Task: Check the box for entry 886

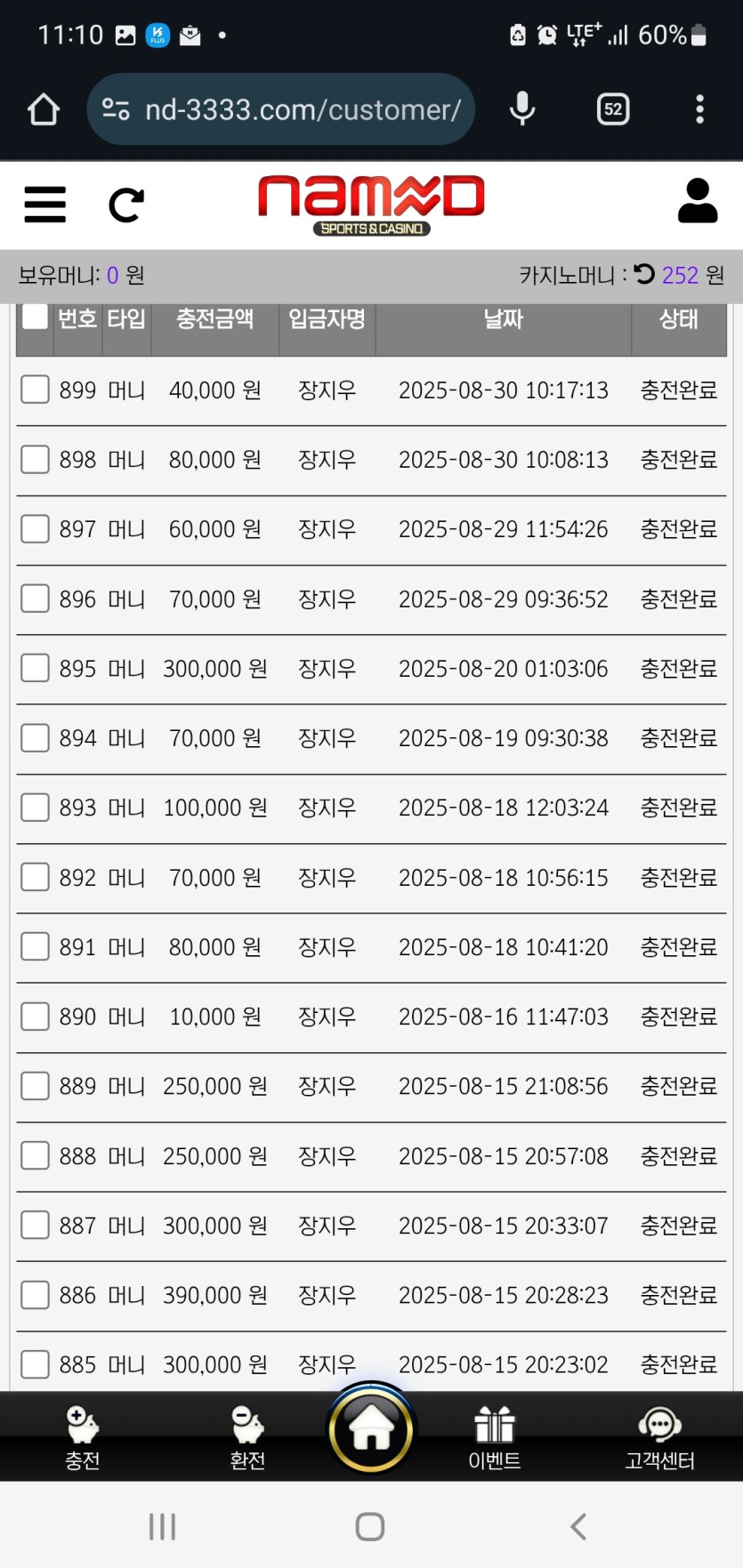Action: [35, 1295]
